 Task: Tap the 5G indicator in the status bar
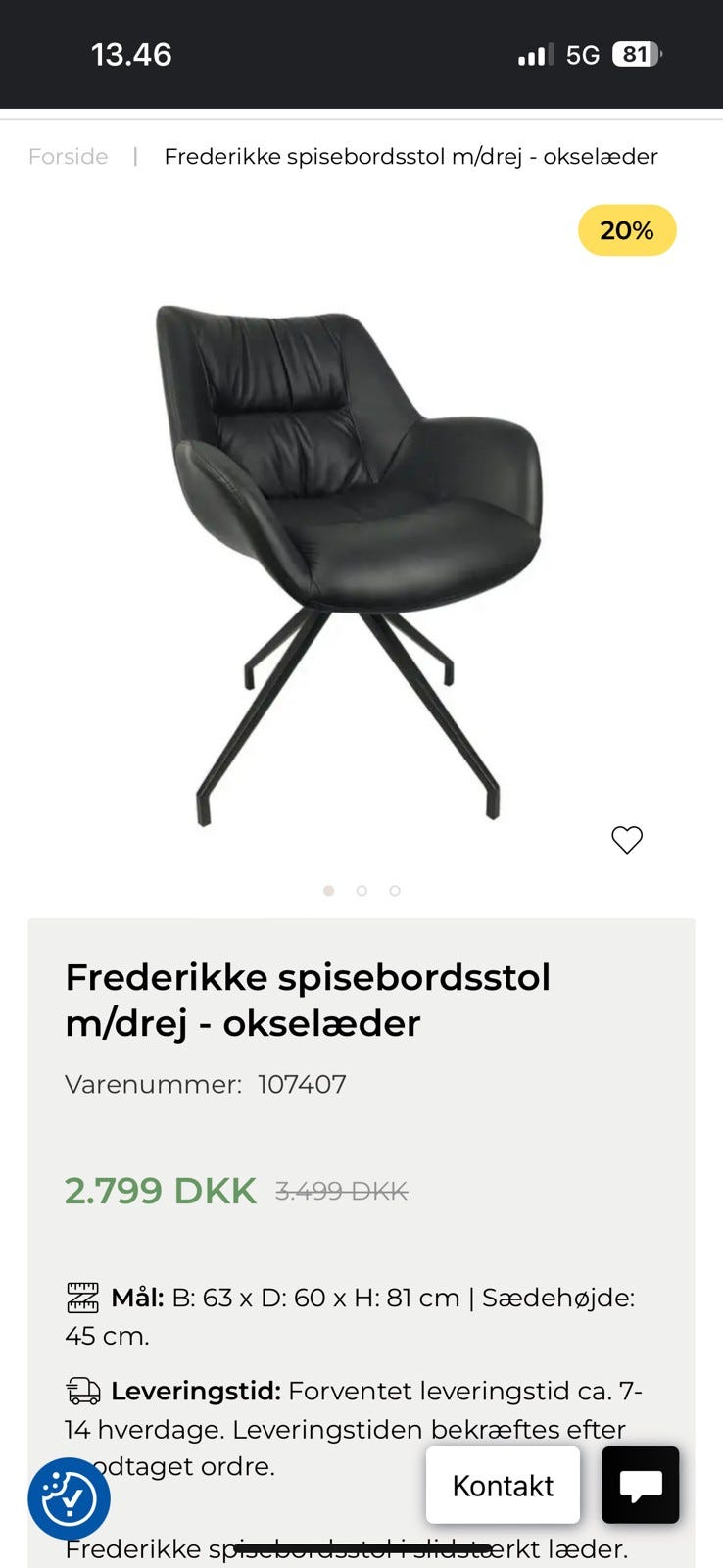tap(582, 54)
